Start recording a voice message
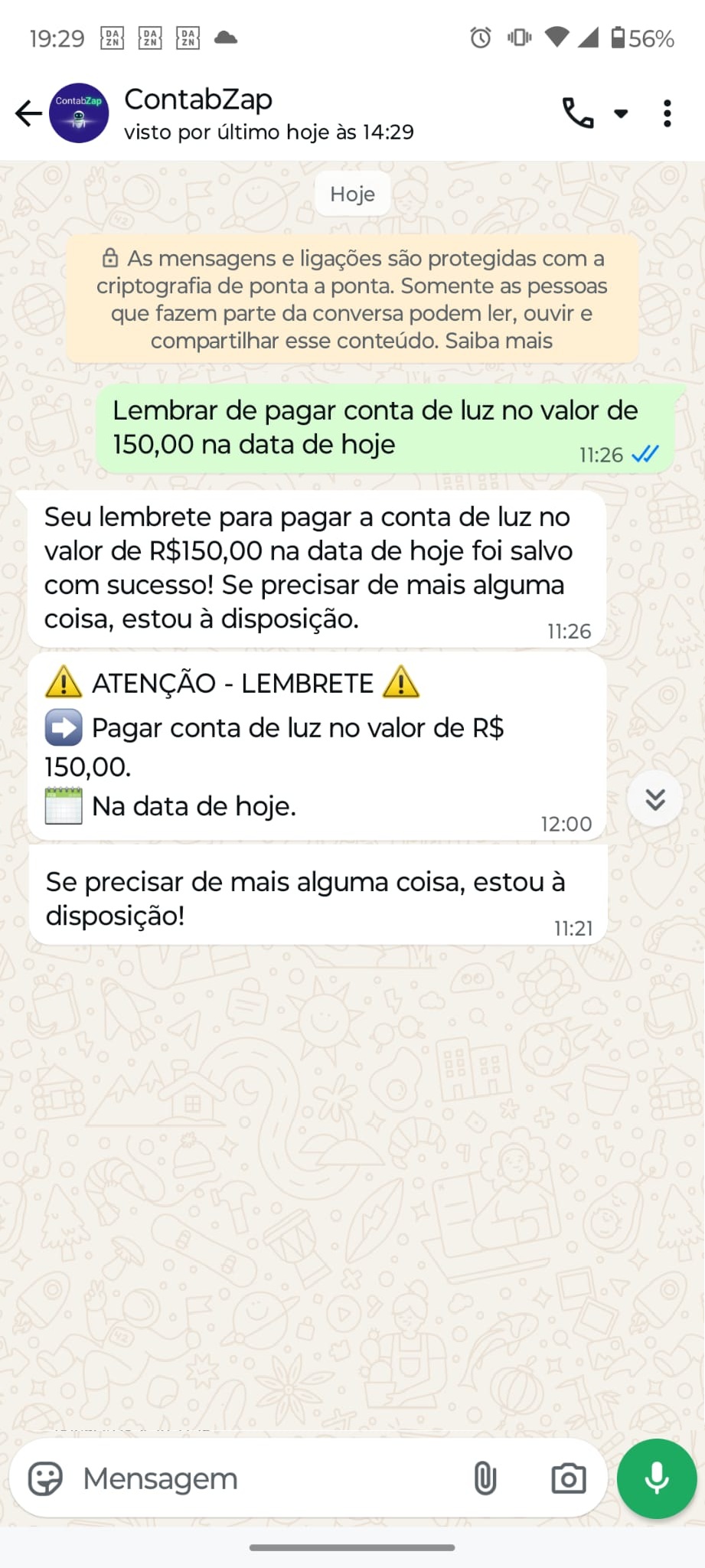The height and width of the screenshot is (1568, 705). 656,1478
